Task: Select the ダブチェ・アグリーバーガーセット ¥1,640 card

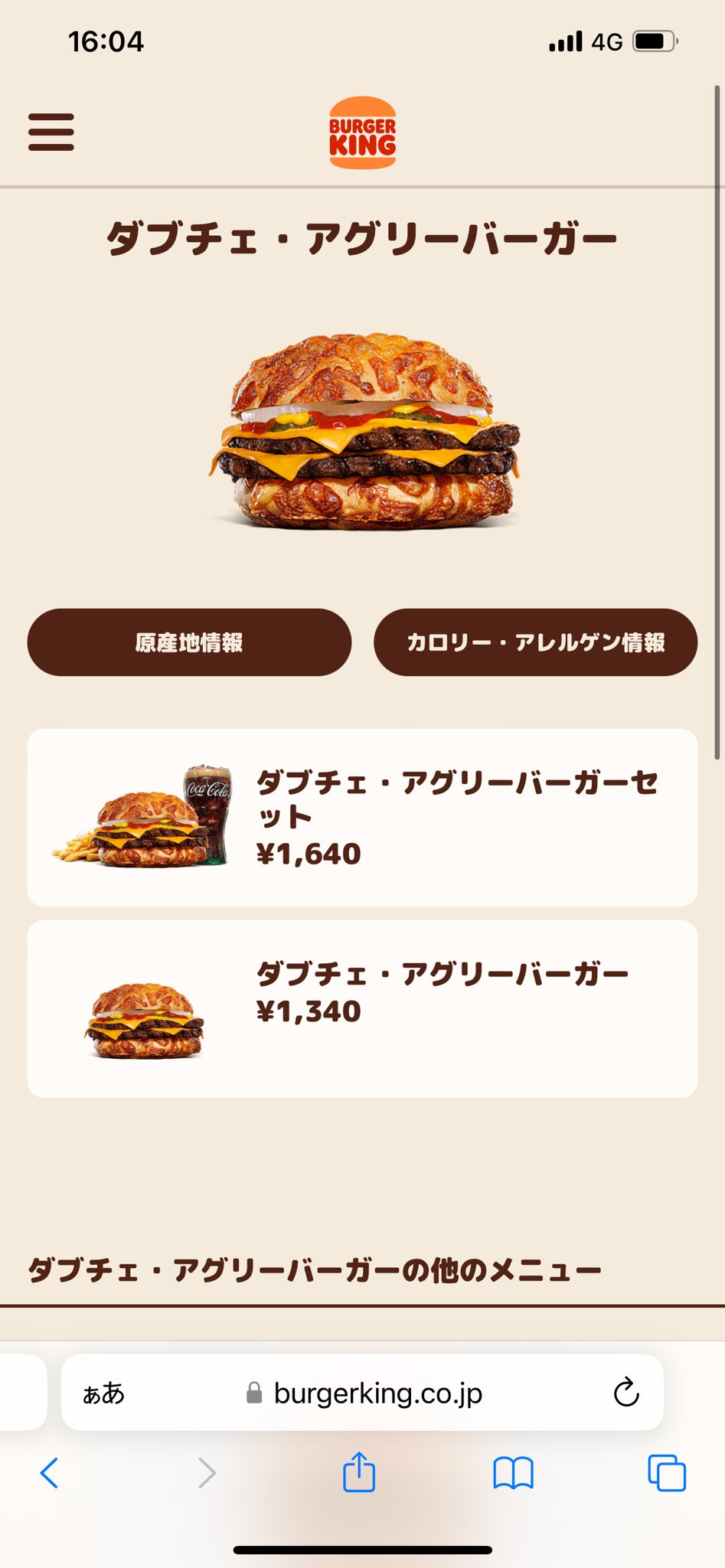Action: coord(362,818)
